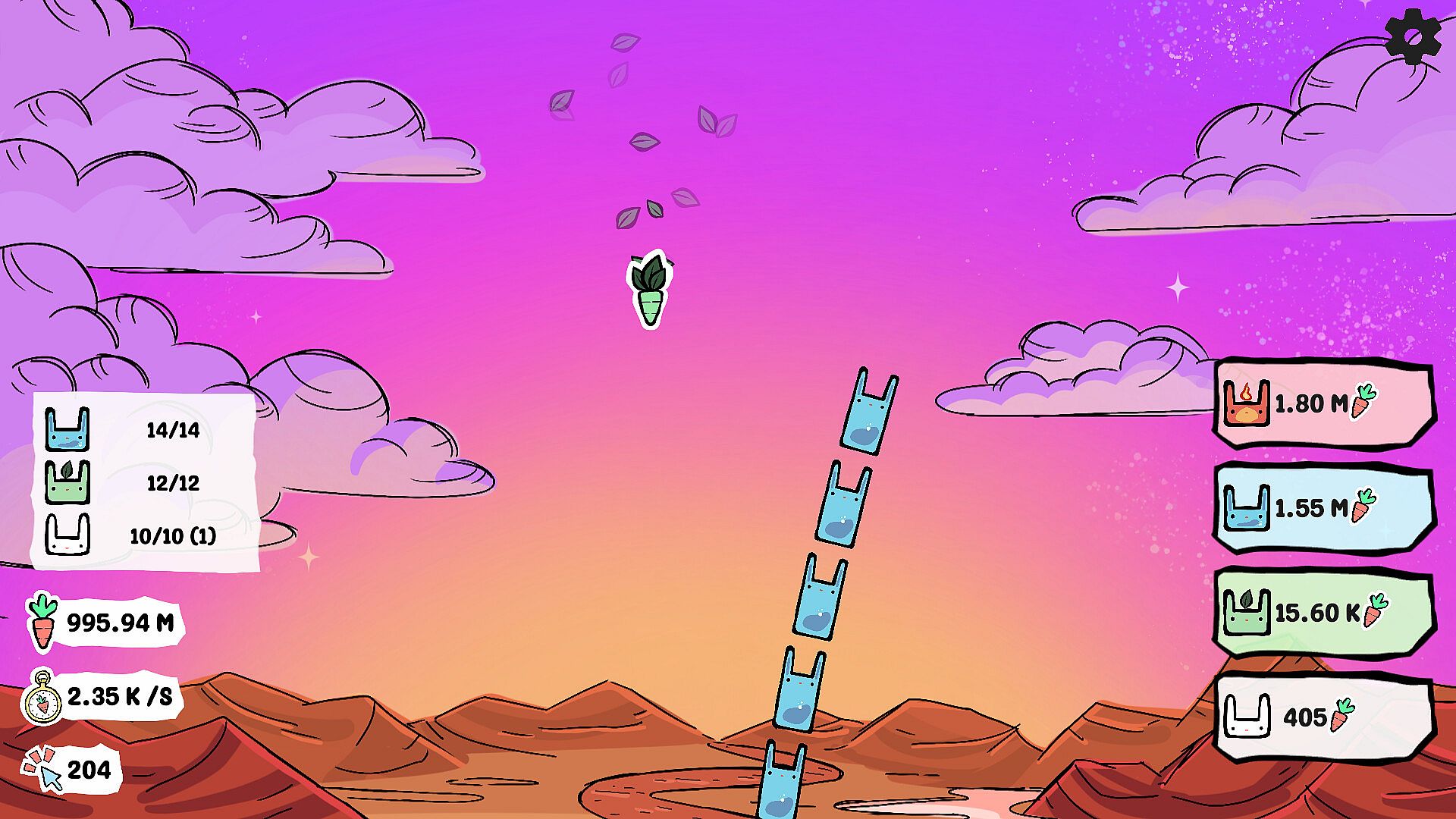The height and width of the screenshot is (819, 1456).
Task: Open the settings gear
Action: [x=1412, y=36]
